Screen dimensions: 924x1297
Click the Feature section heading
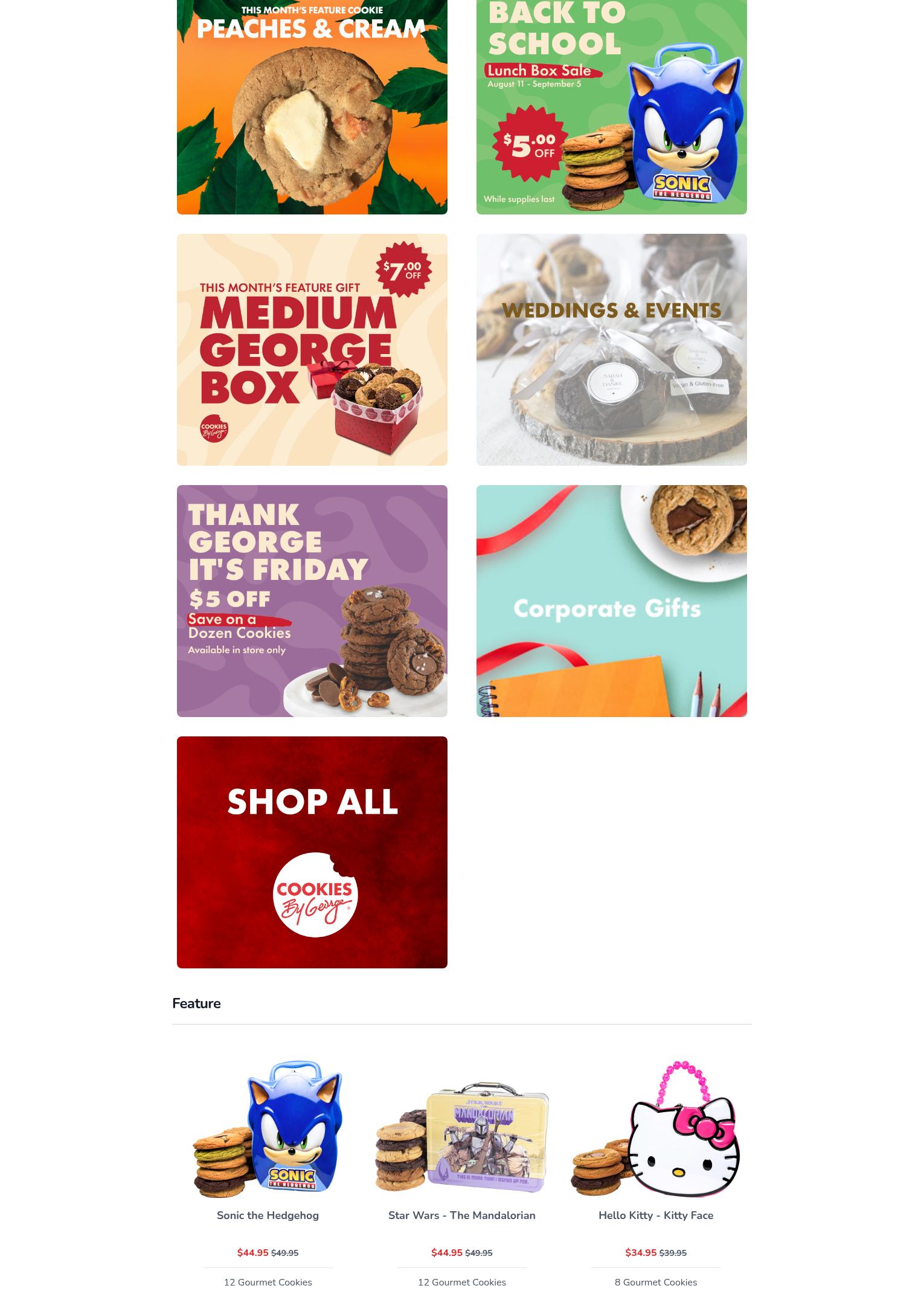pos(196,1003)
